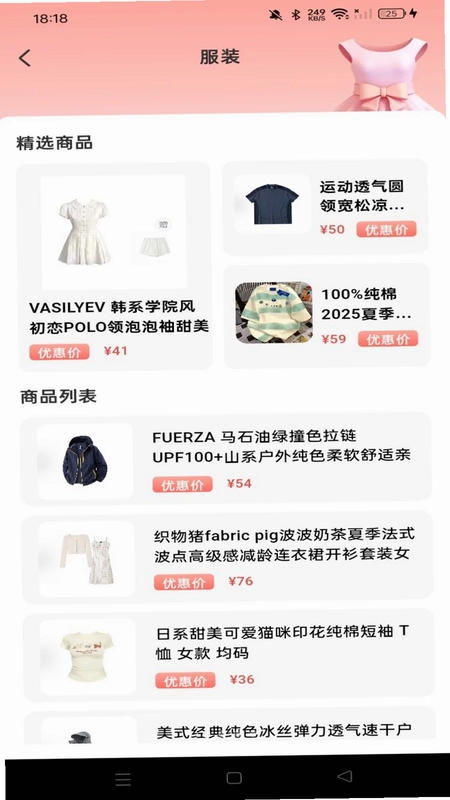Open the 100%纯棉 2025夏季 striped shirt card
450x800 pixels.
[327, 316]
